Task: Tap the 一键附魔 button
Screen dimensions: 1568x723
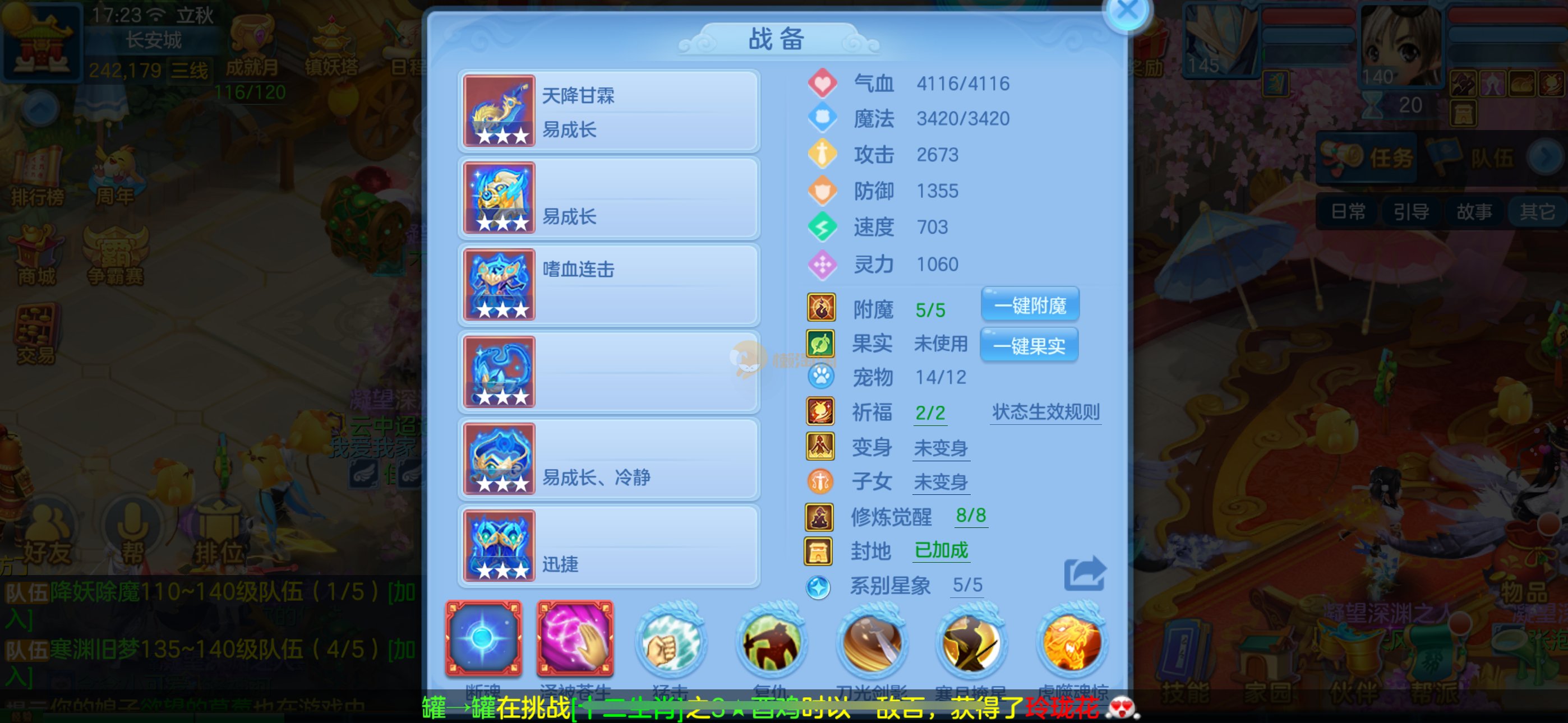Action: pyautogui.click(x=1030, y=305)
